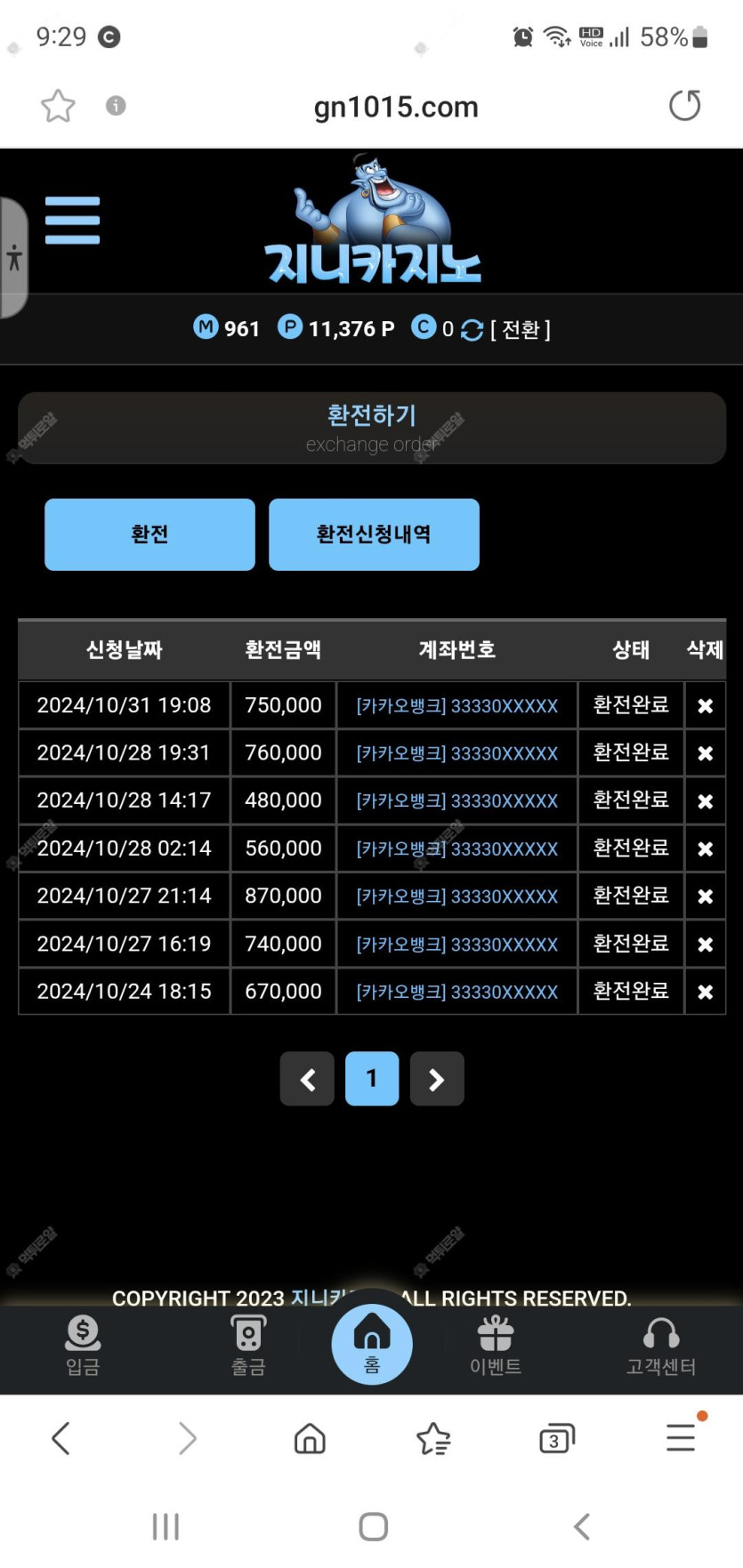Image resolution: width=743 pixels, height=1568 pixels.
Task: Go to the next page of results
Action: (x=437, y=1079)
